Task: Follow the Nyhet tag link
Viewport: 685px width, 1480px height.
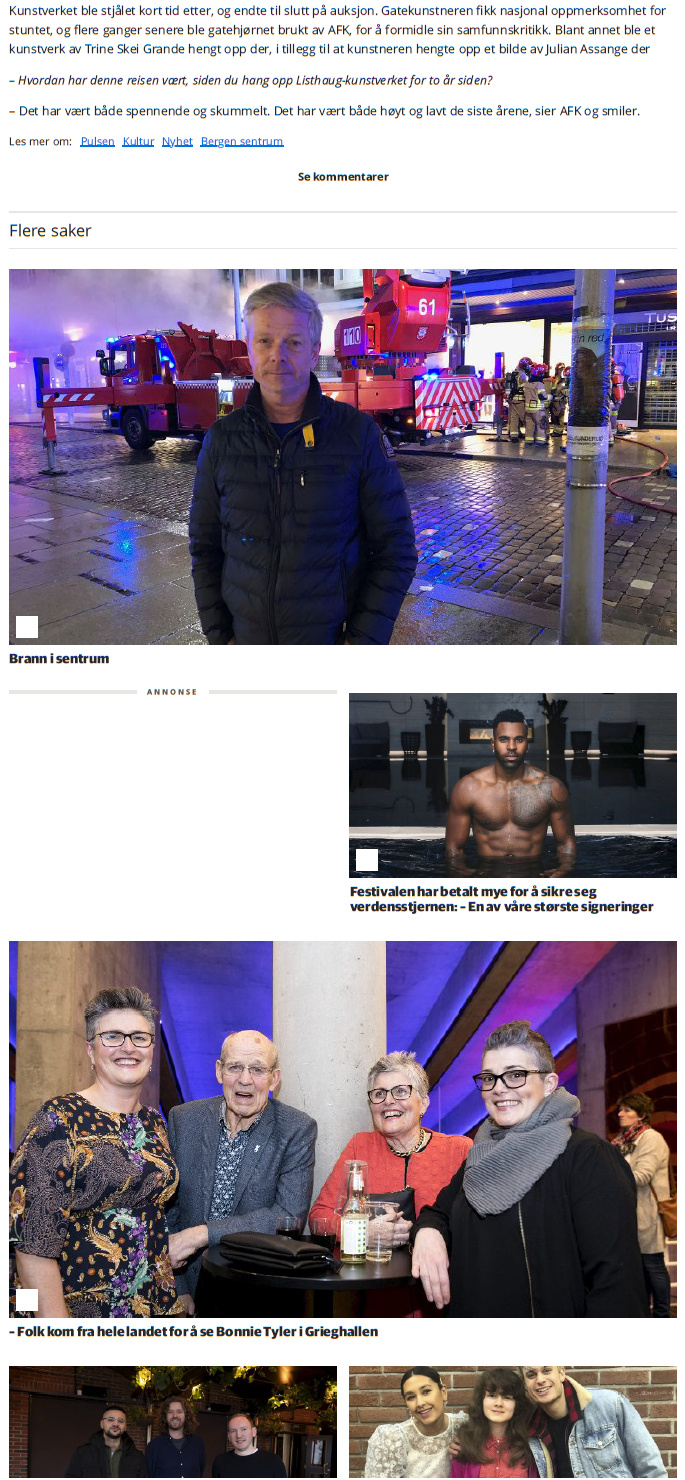Action: (177, 142)
